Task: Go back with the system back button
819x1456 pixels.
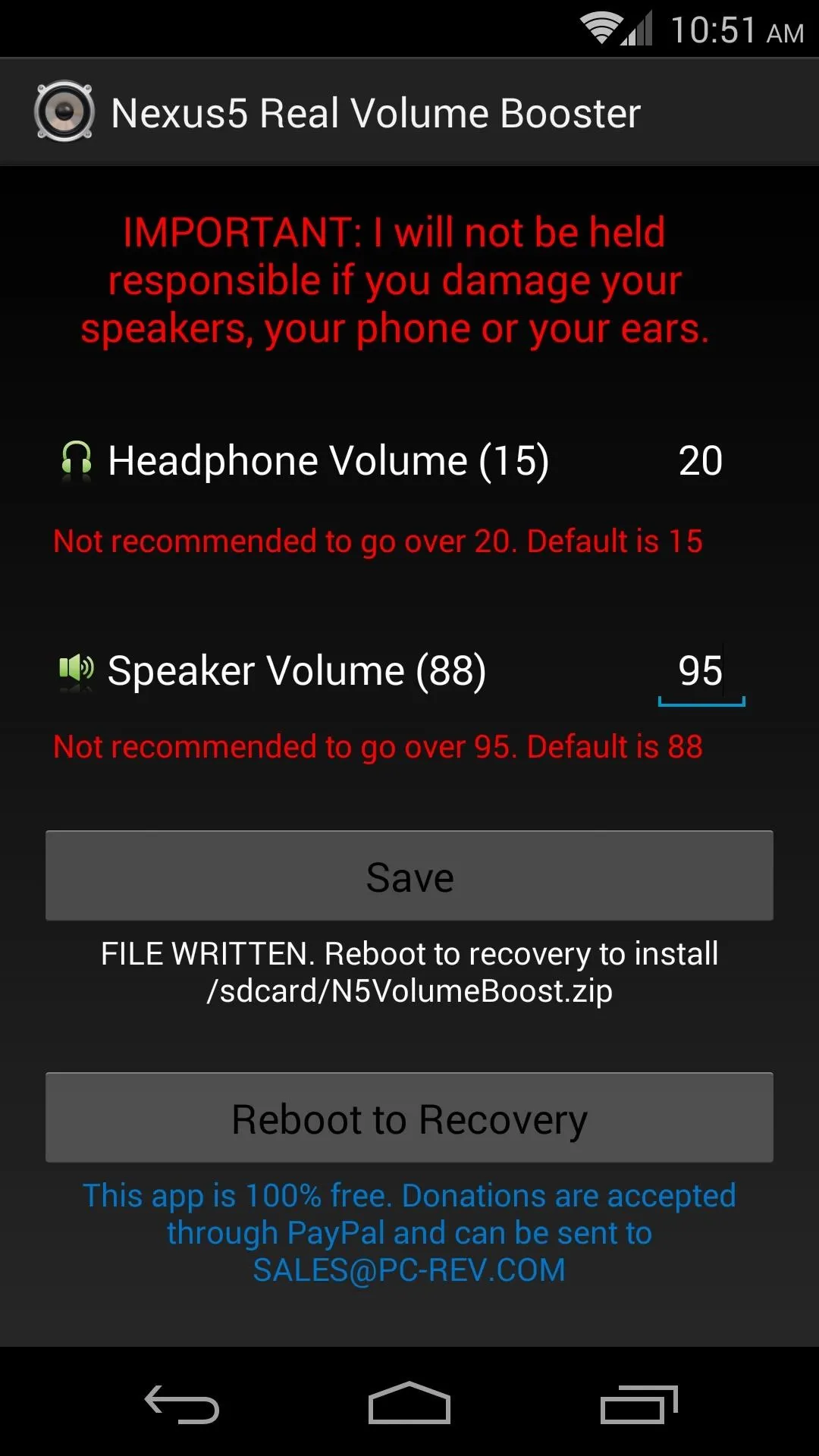Action: [x=182, y=1403]
